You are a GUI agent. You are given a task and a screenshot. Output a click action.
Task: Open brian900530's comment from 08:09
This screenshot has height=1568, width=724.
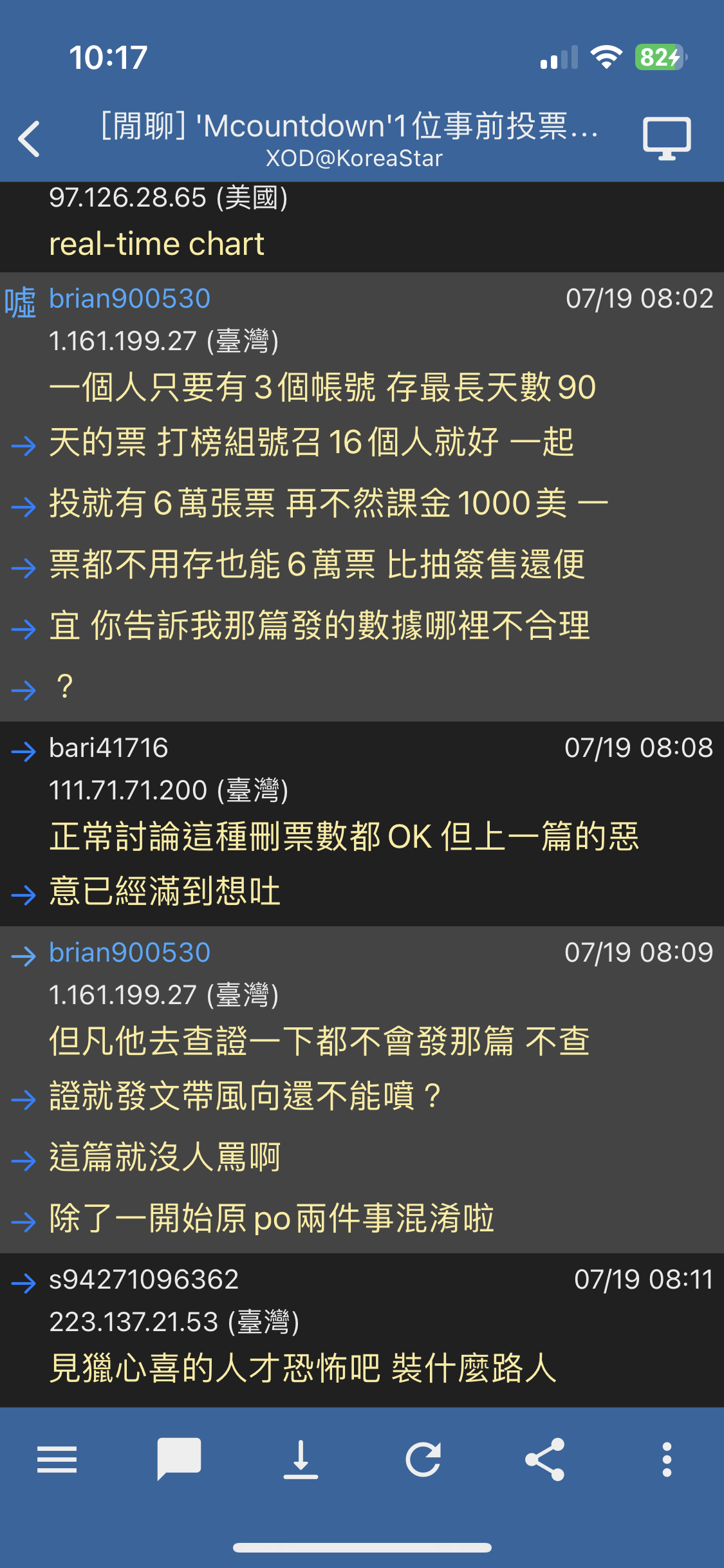click(x=362, y=1089)
